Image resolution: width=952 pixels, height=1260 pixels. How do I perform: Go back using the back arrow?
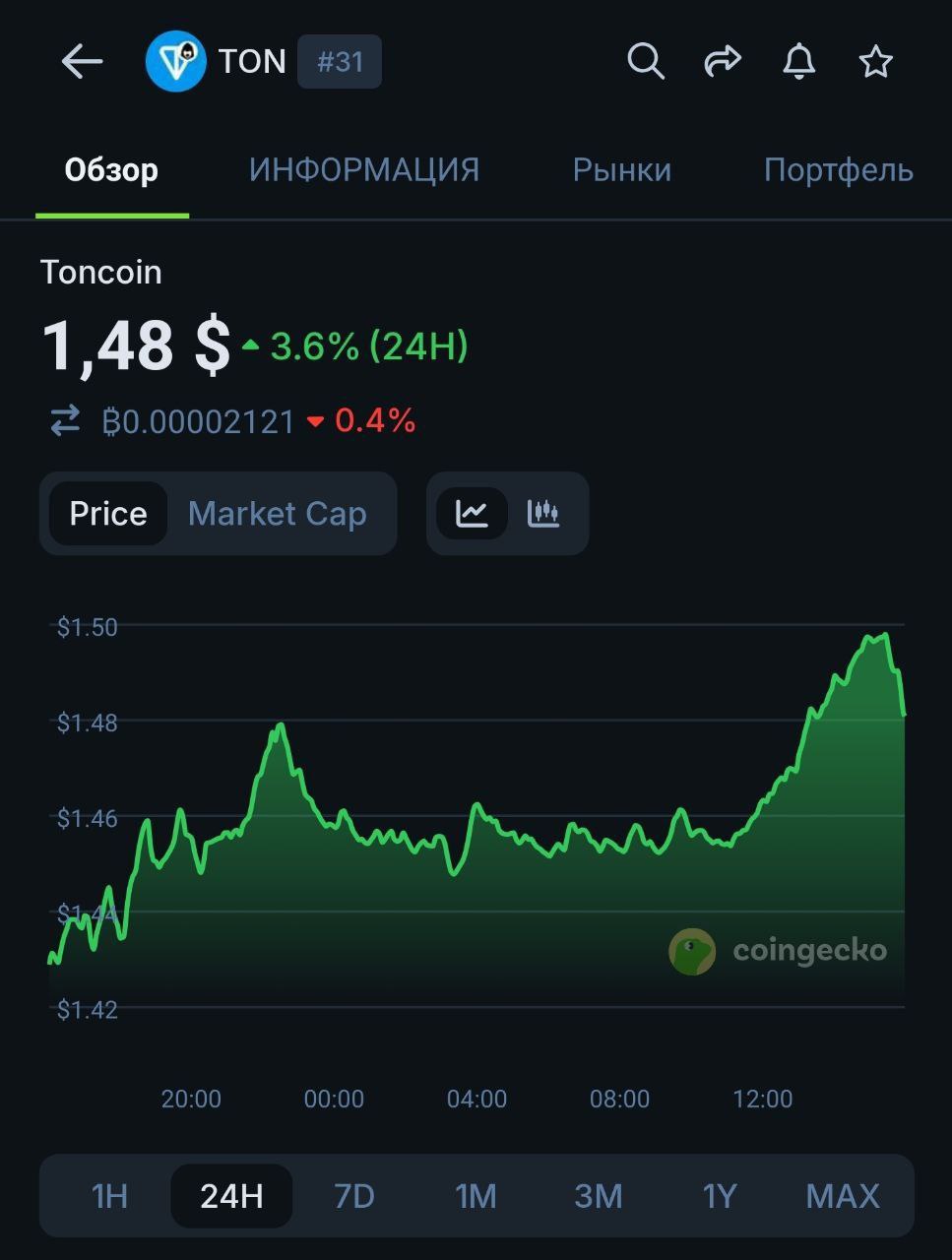click(x=82, y=61)
